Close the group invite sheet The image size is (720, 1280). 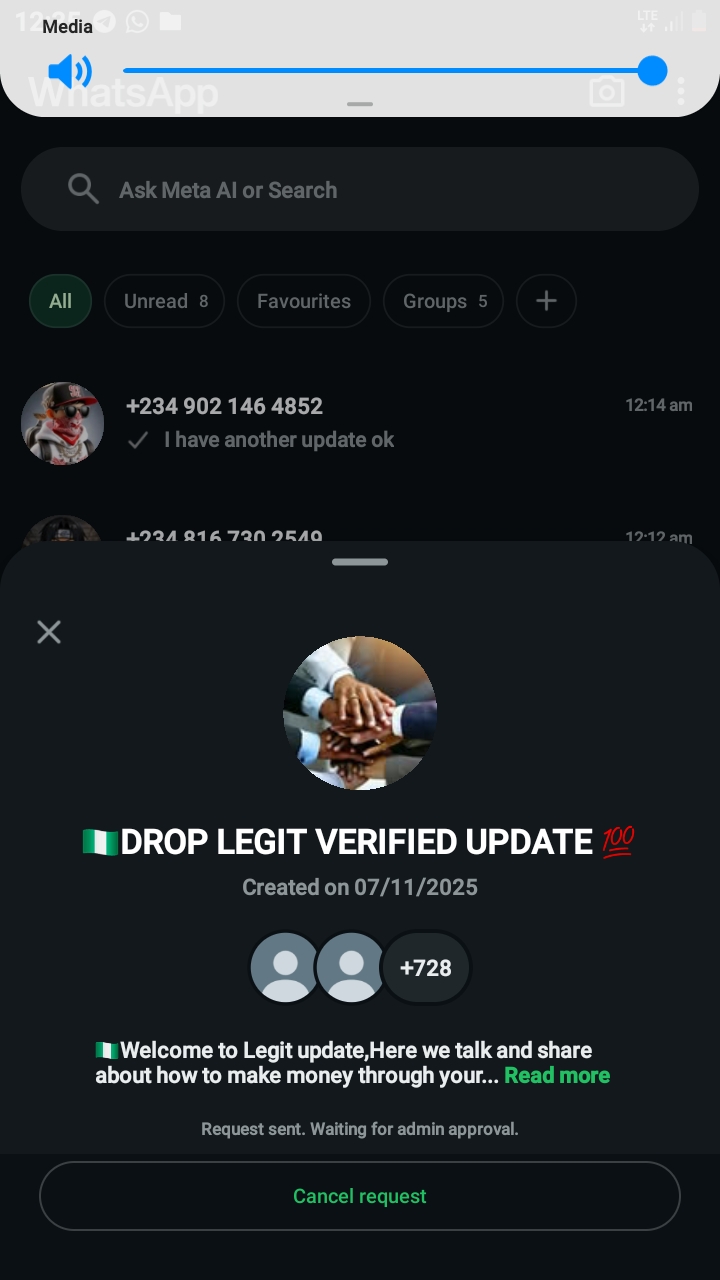click(49, 632)
